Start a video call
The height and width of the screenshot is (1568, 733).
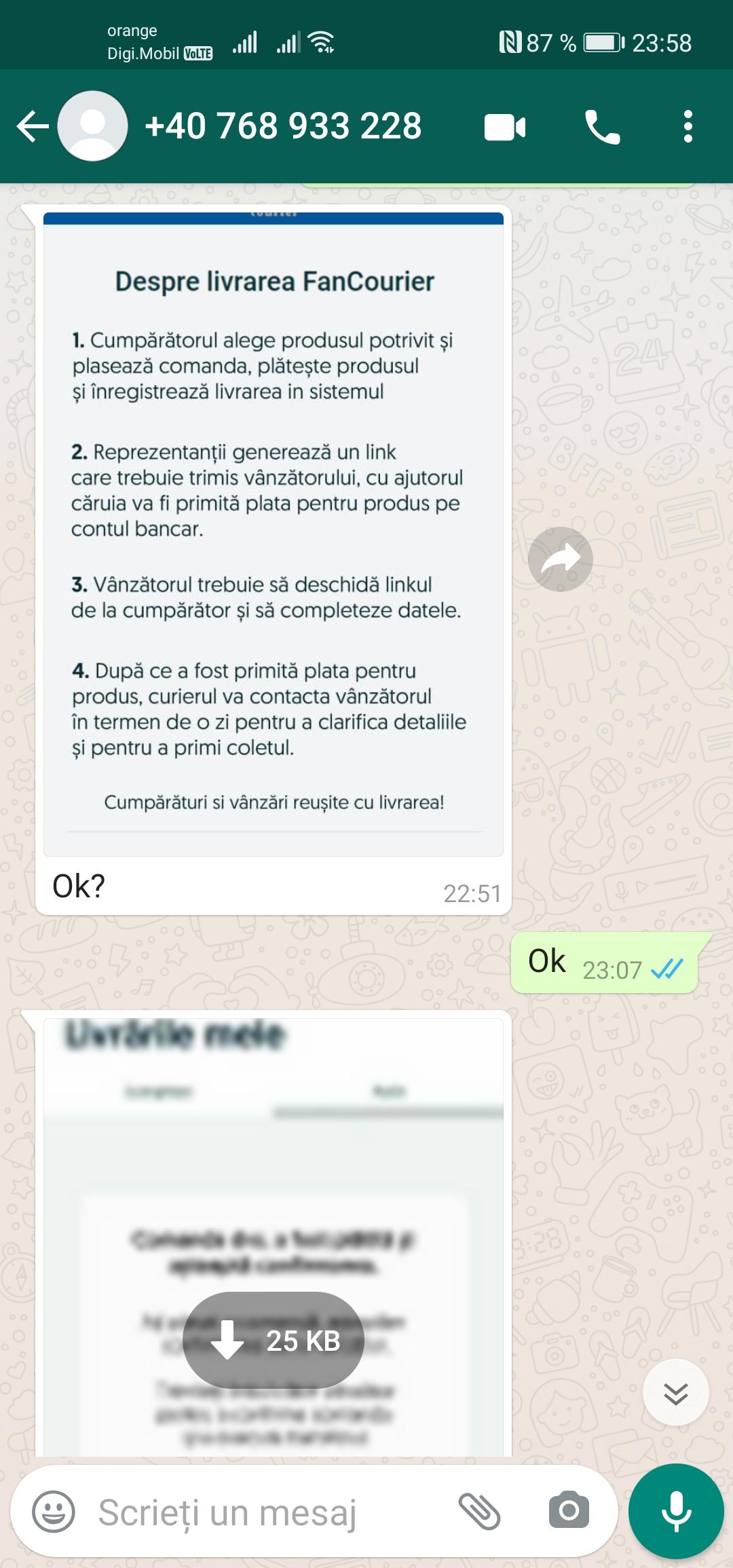pyautogui.click(x=504, y=128)
